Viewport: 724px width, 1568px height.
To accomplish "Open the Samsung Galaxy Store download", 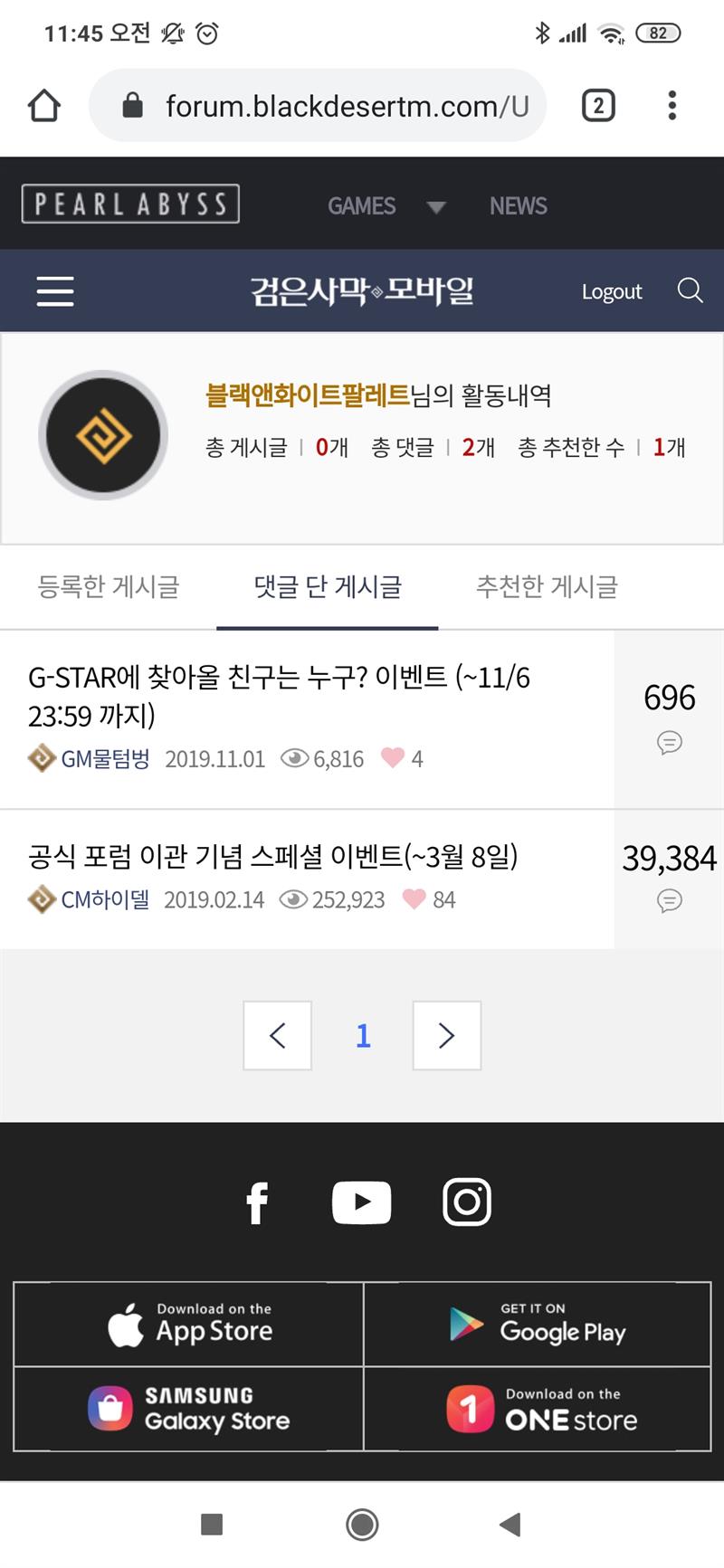I will pos(189,1409).
